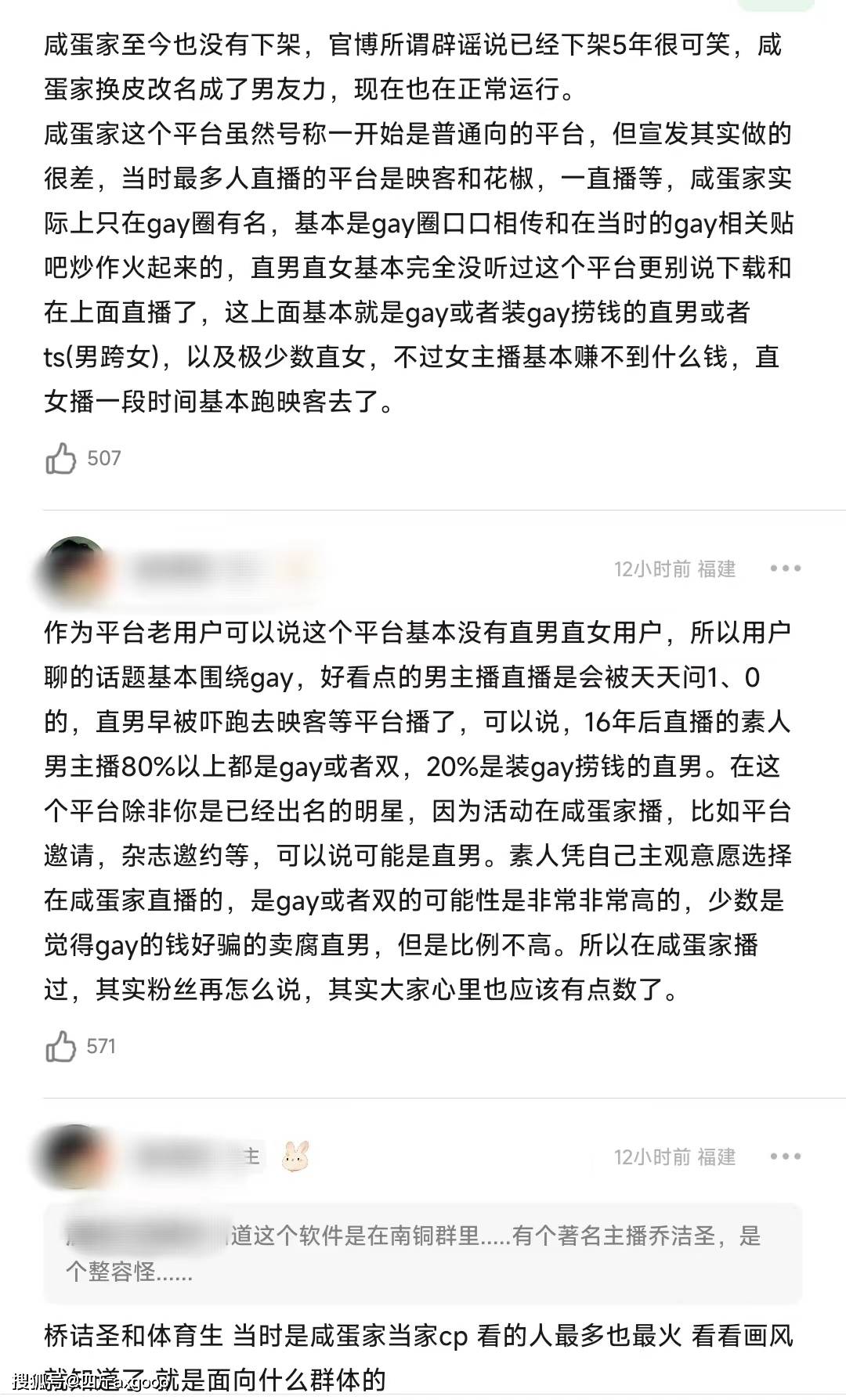This screenshot has height=1400, width=846.
Task: Open overflow menu on the 作为平台老用户 comment
Action: click(x=785, y=568)
